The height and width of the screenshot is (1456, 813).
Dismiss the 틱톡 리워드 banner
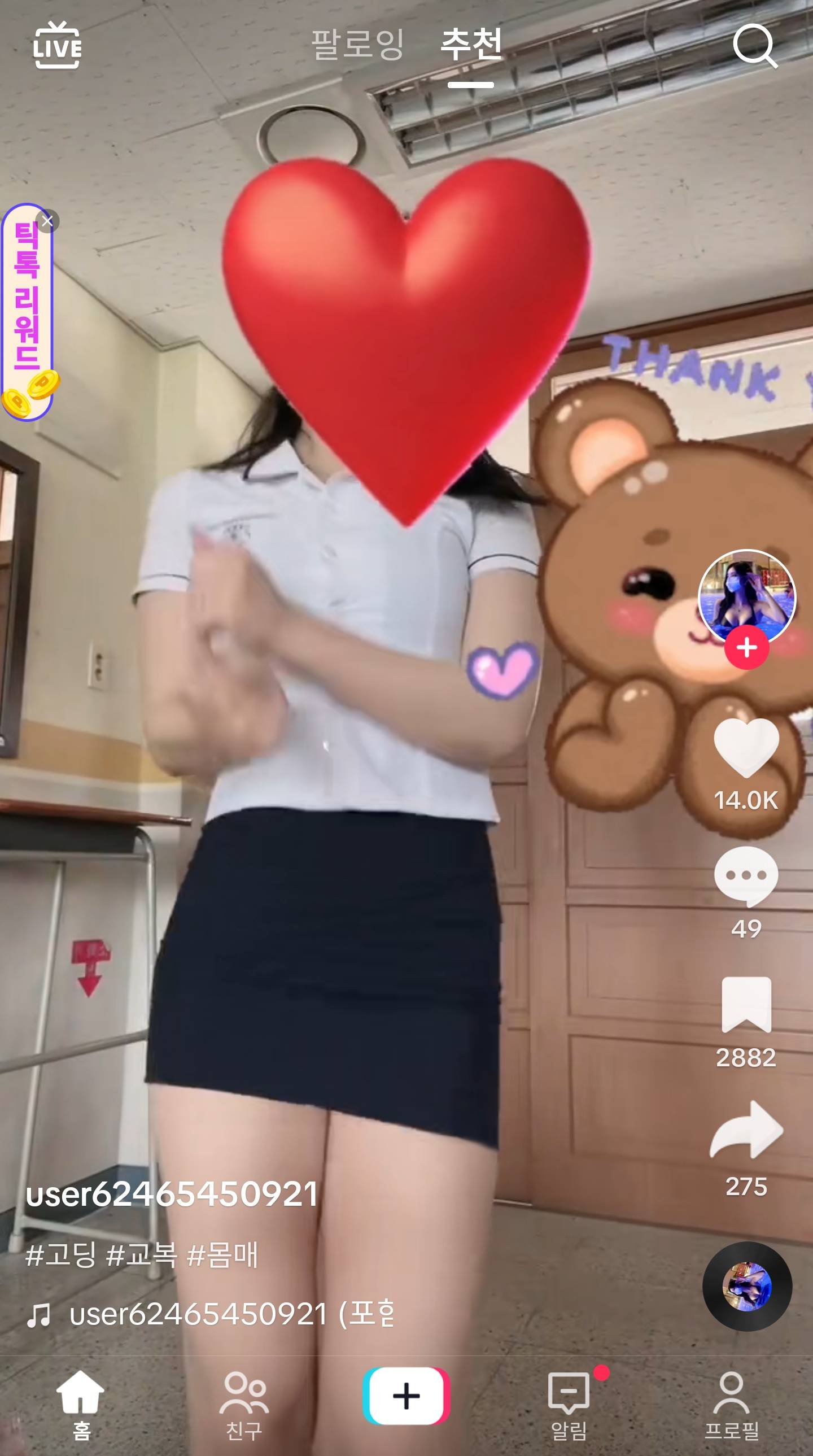coord(47,221)
